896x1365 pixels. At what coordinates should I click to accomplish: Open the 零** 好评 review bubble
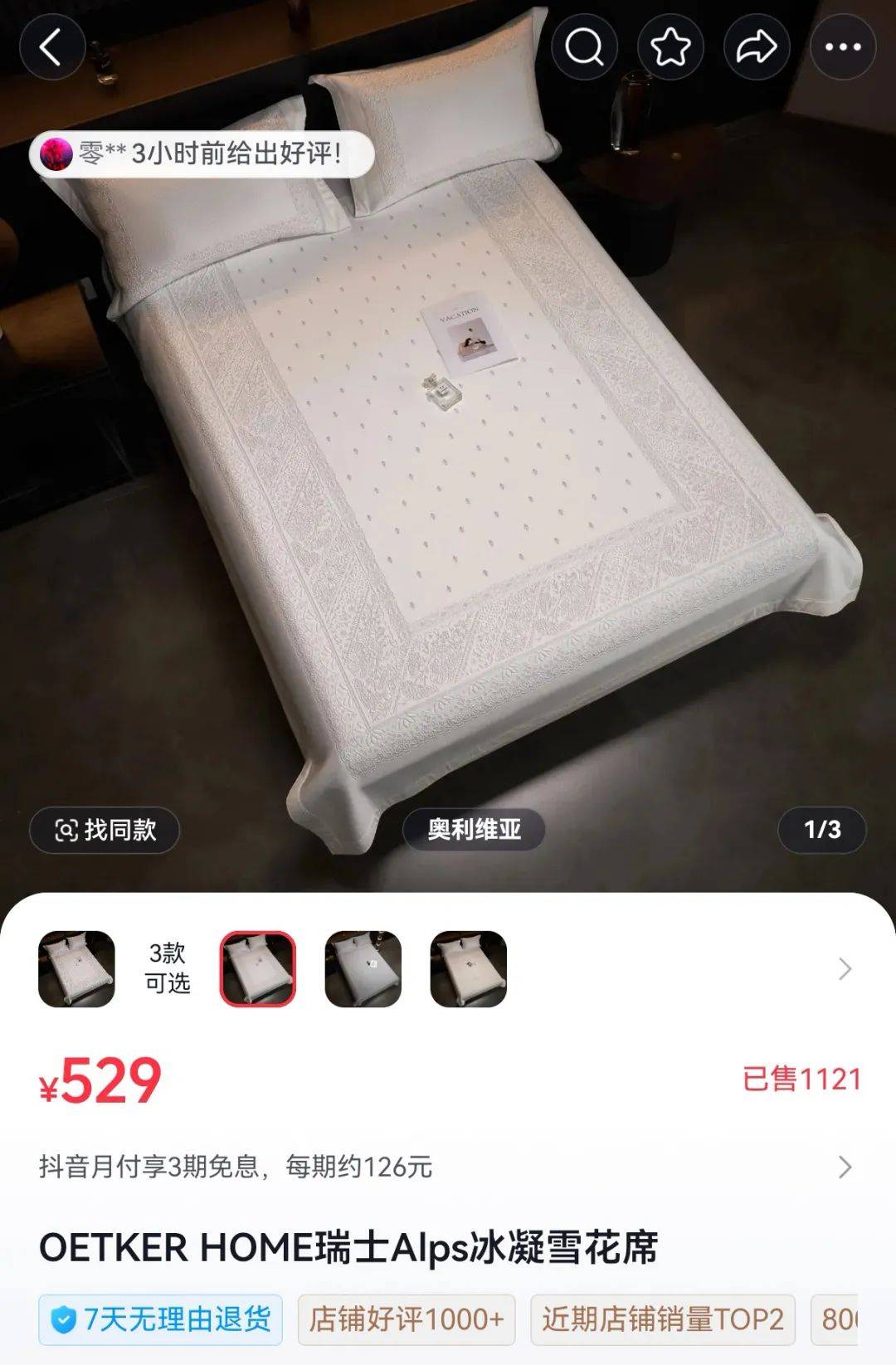pos(201,154)
